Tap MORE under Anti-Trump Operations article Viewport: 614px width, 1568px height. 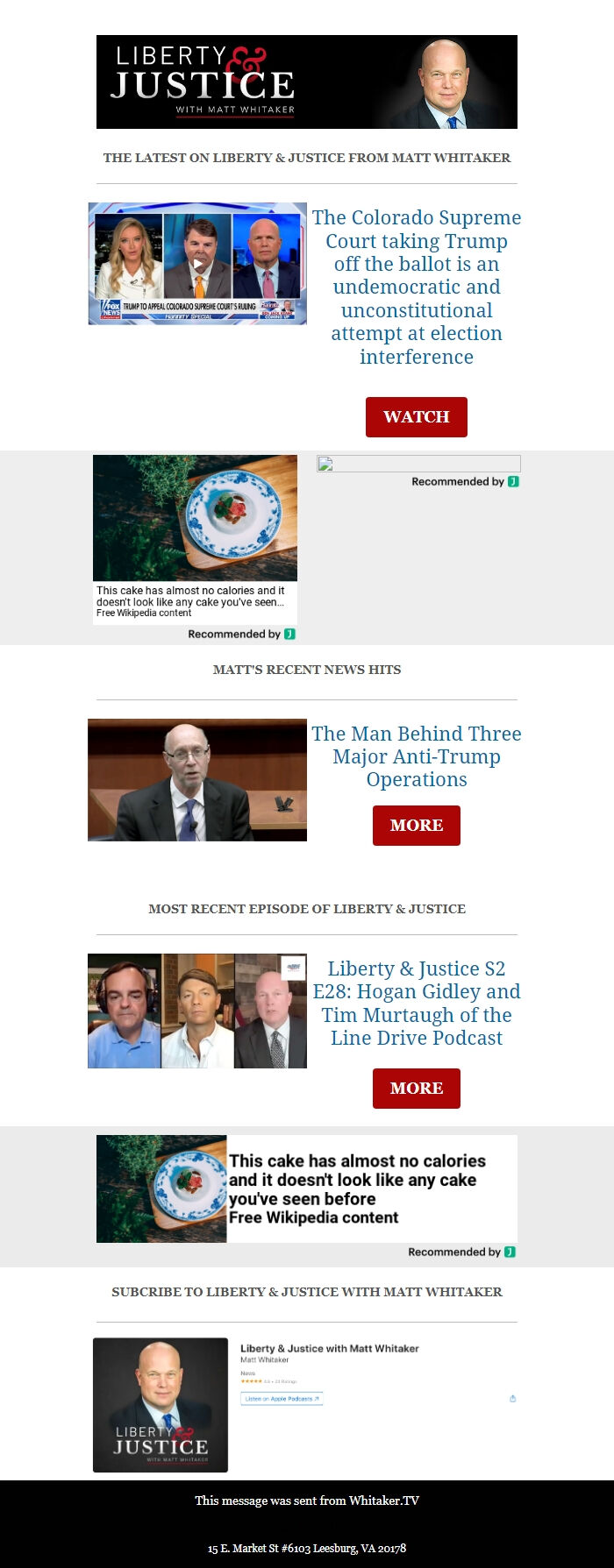click(416, 826)
